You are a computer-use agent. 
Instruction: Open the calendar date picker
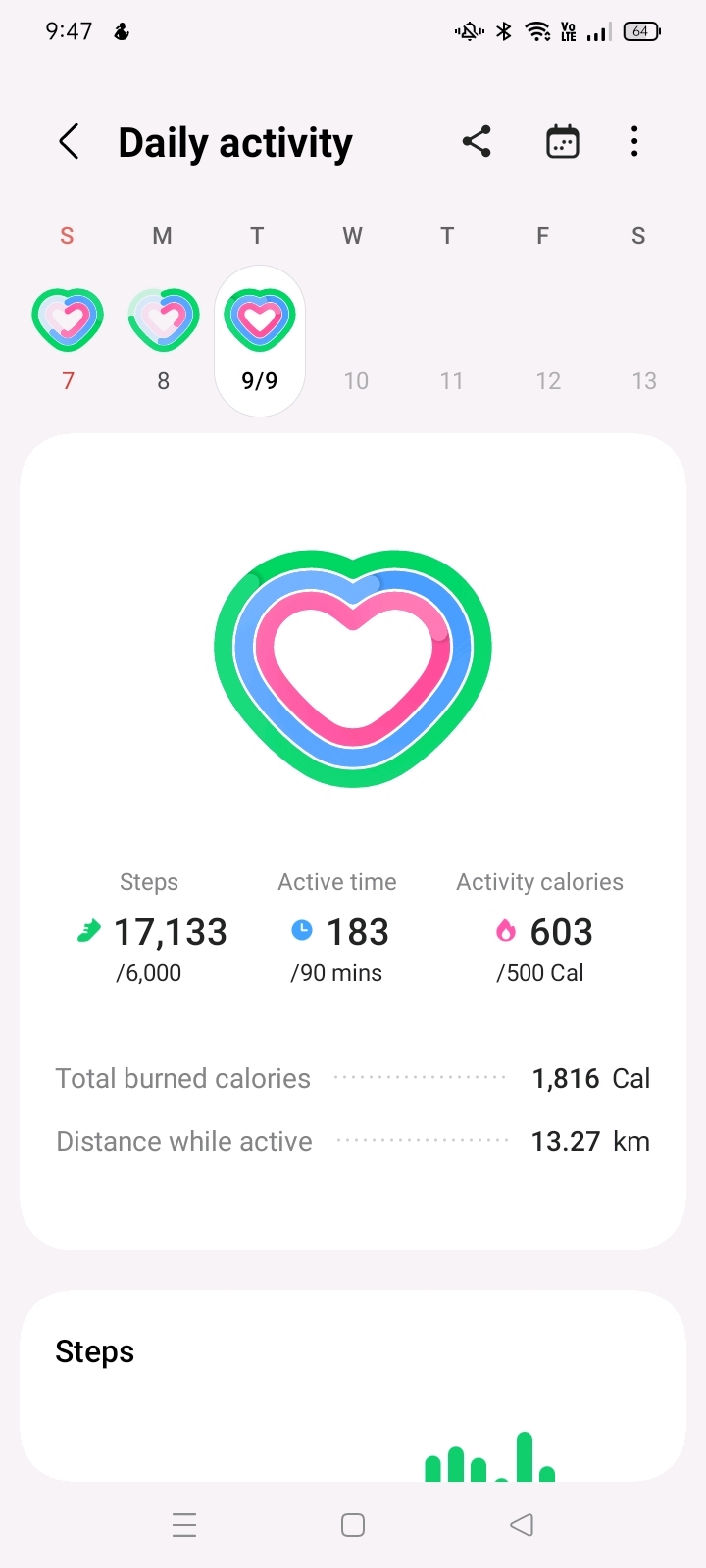562,142
